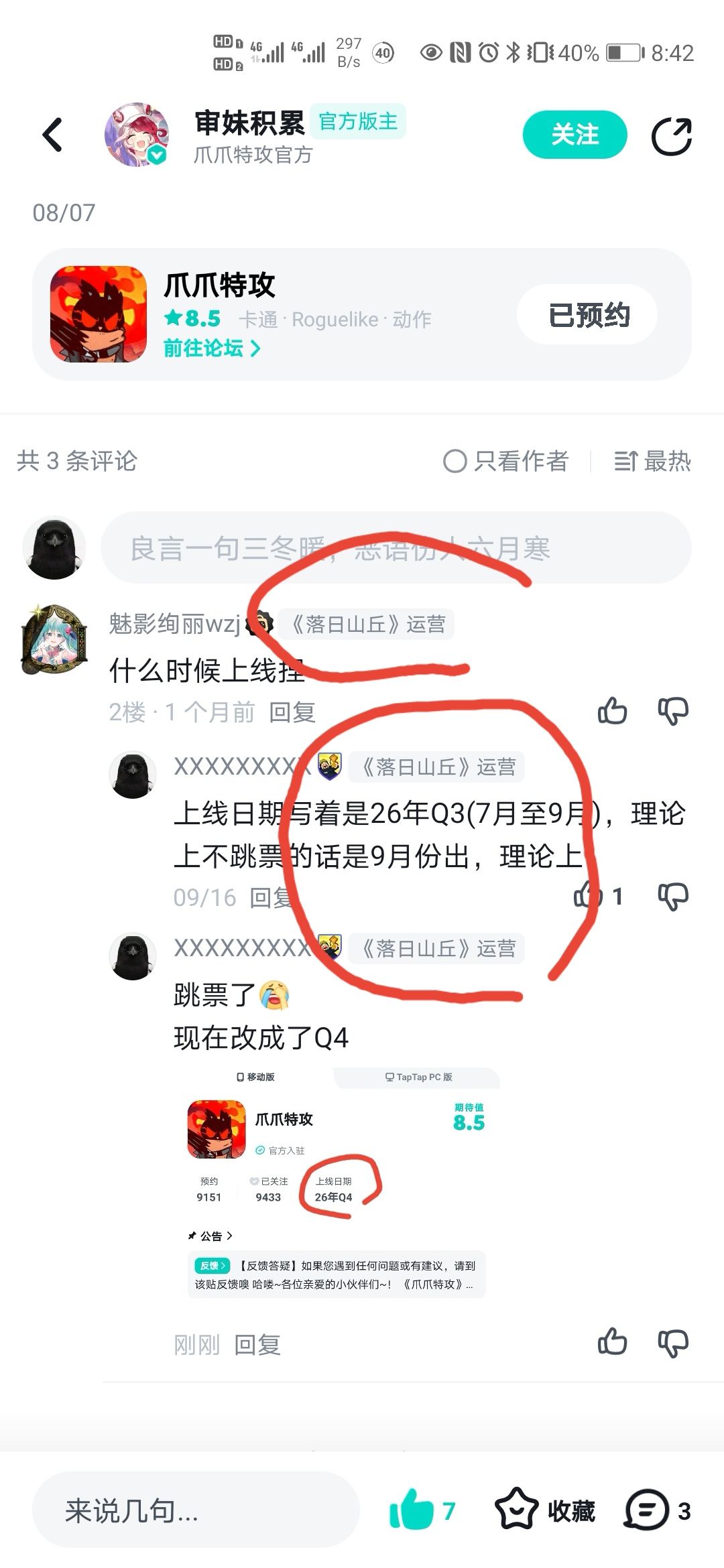Open the screenshot image in the Q4 reply
The width and height of the screenshot is (724, 1568).
[343, 1183]
